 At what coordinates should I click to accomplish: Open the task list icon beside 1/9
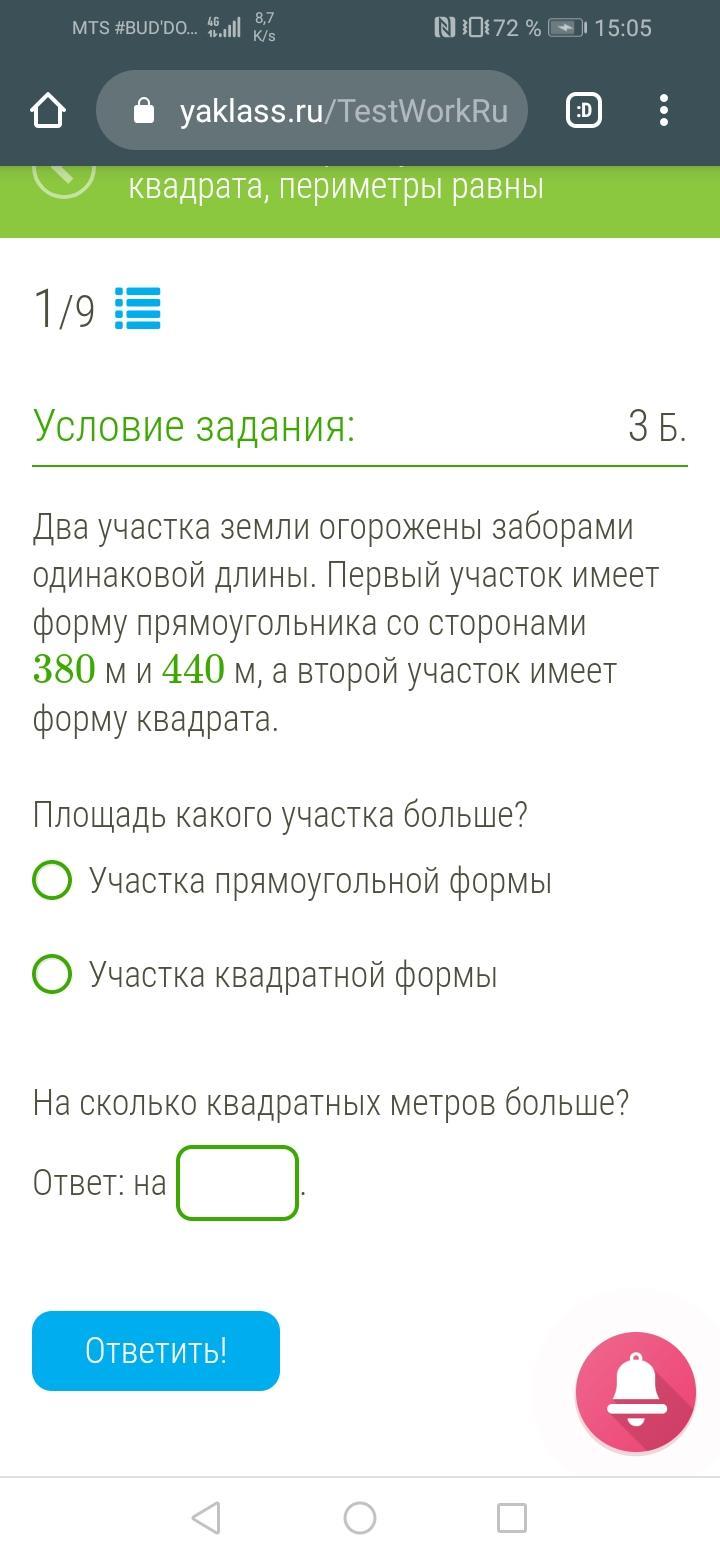pos(138,309)
